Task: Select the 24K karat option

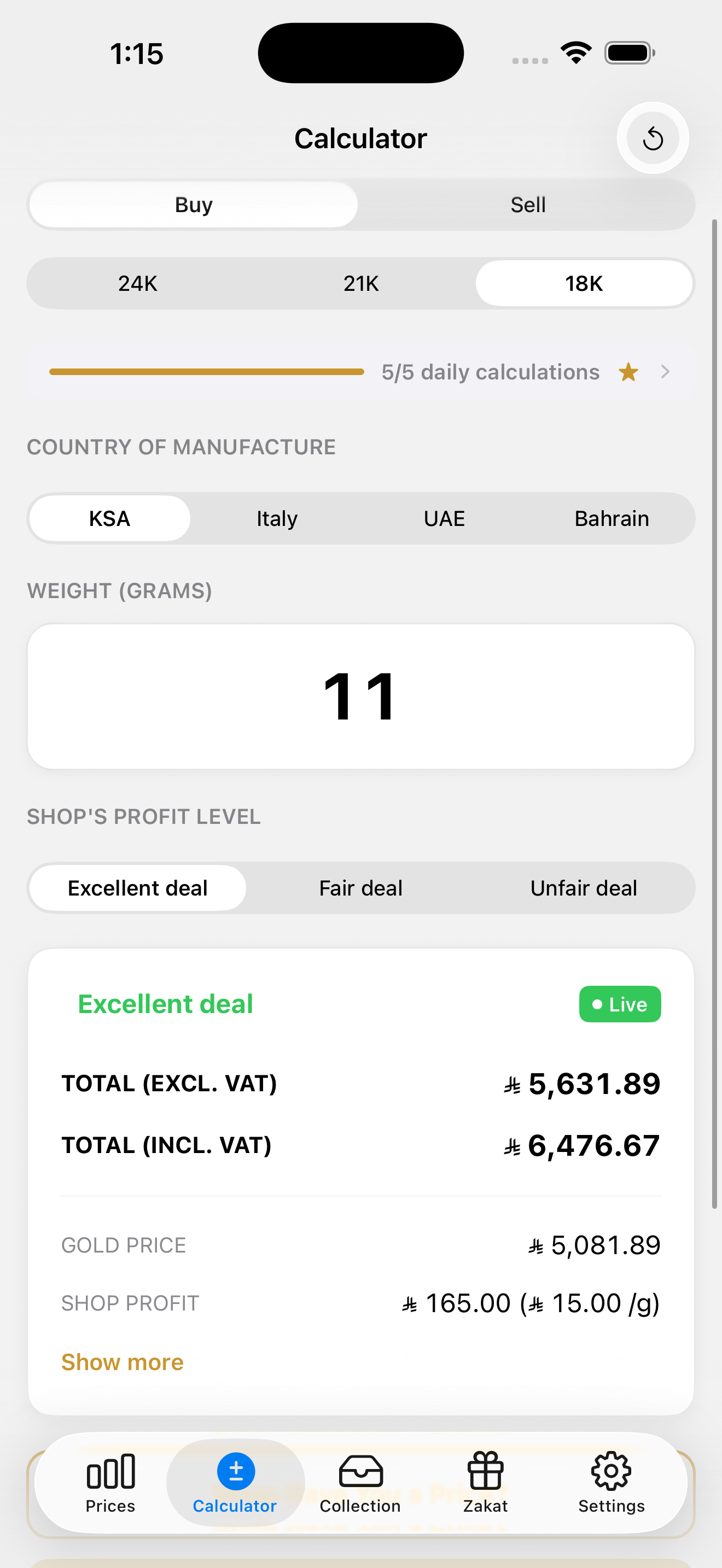Action: point(138,283)
